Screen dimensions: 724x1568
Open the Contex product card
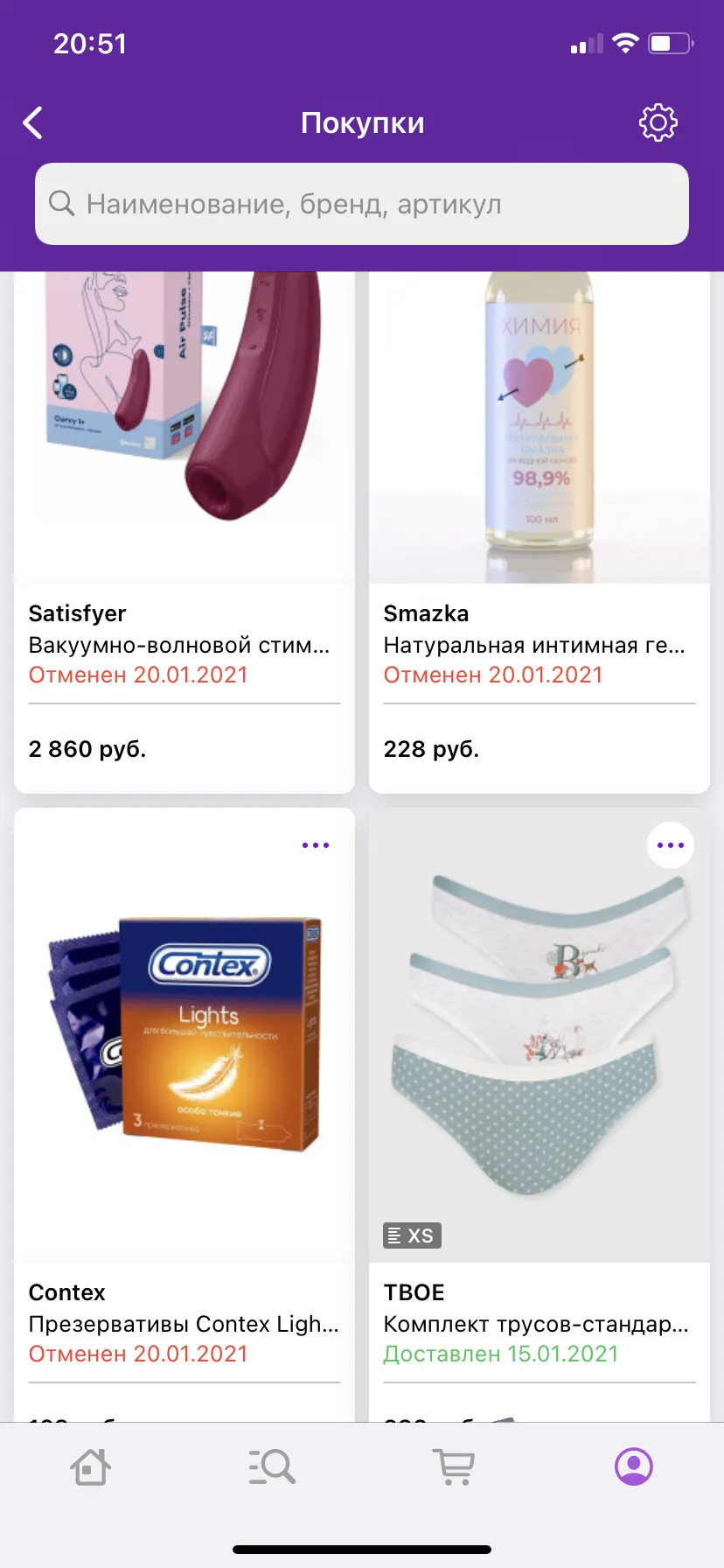[x=184, y=1115]
